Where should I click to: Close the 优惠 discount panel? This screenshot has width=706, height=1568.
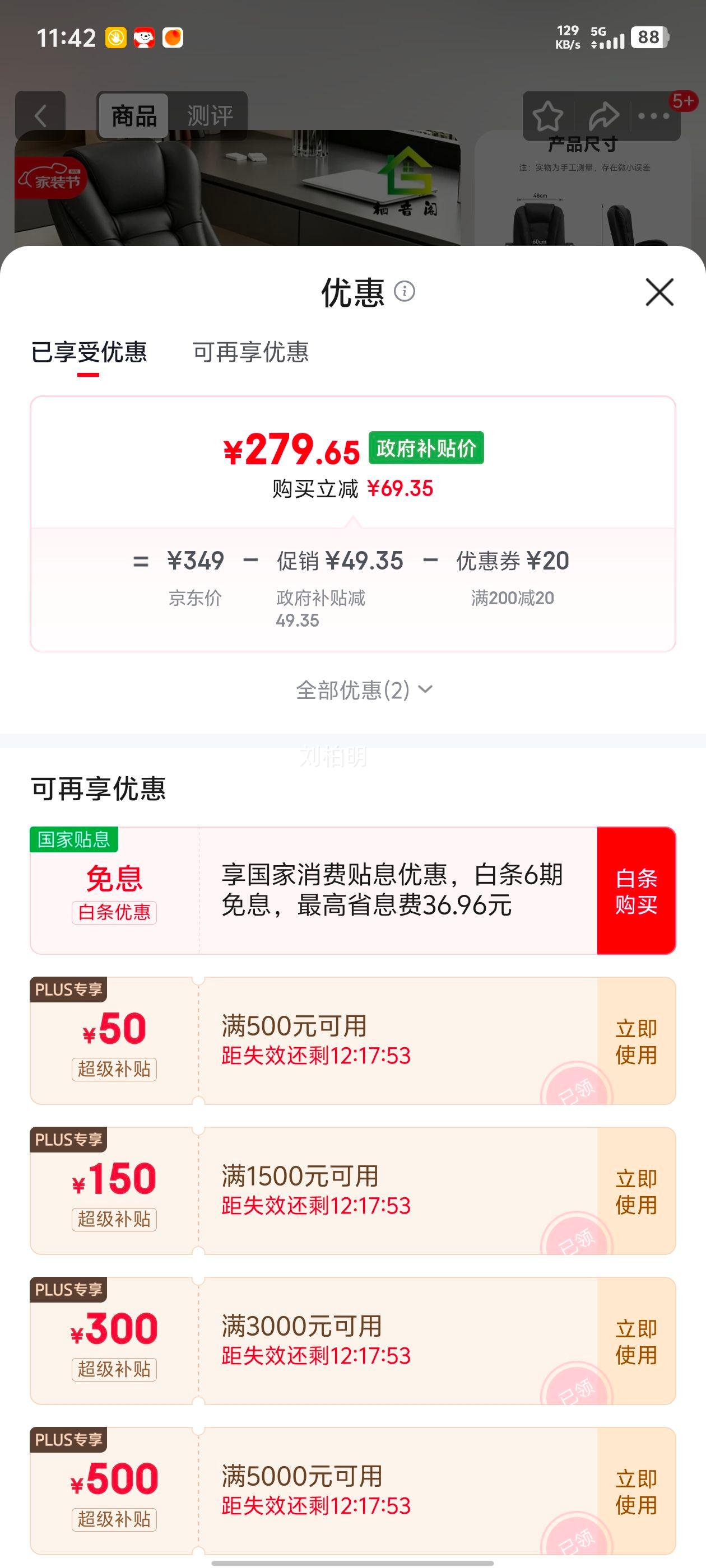coord(659,292)
